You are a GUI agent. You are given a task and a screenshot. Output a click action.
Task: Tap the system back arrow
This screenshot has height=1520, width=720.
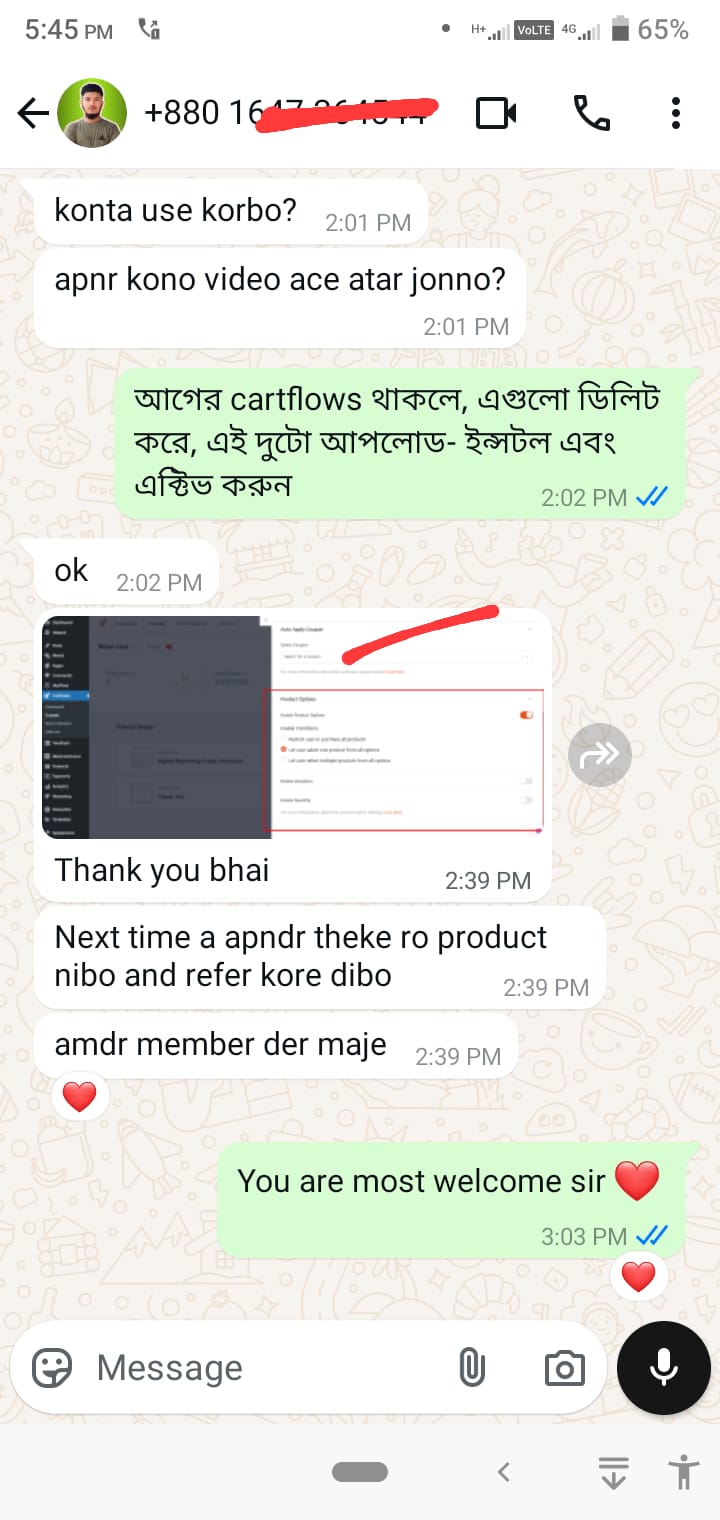(504, 1472)
